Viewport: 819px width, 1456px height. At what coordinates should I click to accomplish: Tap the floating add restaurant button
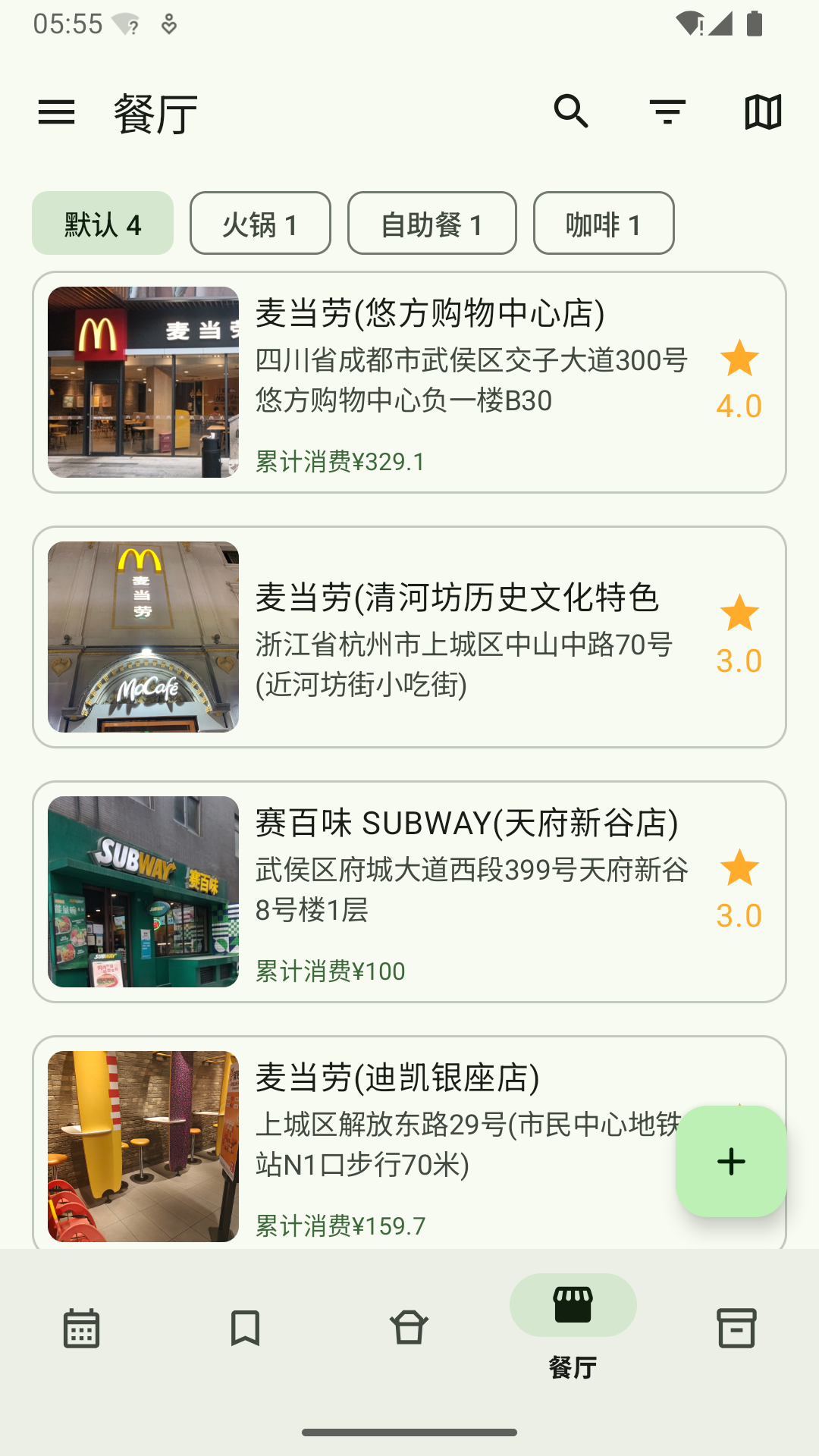coord(730,1160)
